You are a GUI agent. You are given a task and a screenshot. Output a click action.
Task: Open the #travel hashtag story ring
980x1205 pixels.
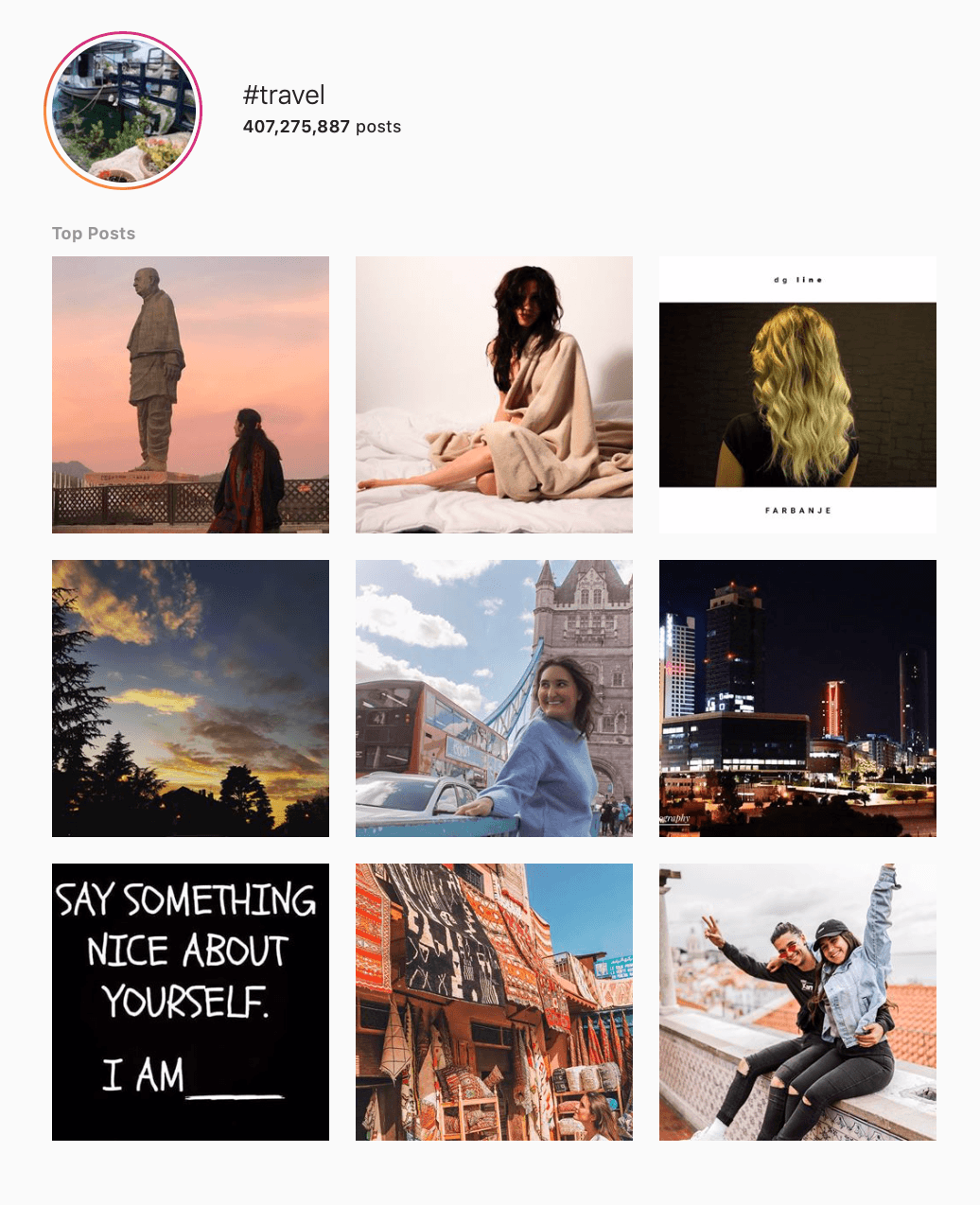123,111
